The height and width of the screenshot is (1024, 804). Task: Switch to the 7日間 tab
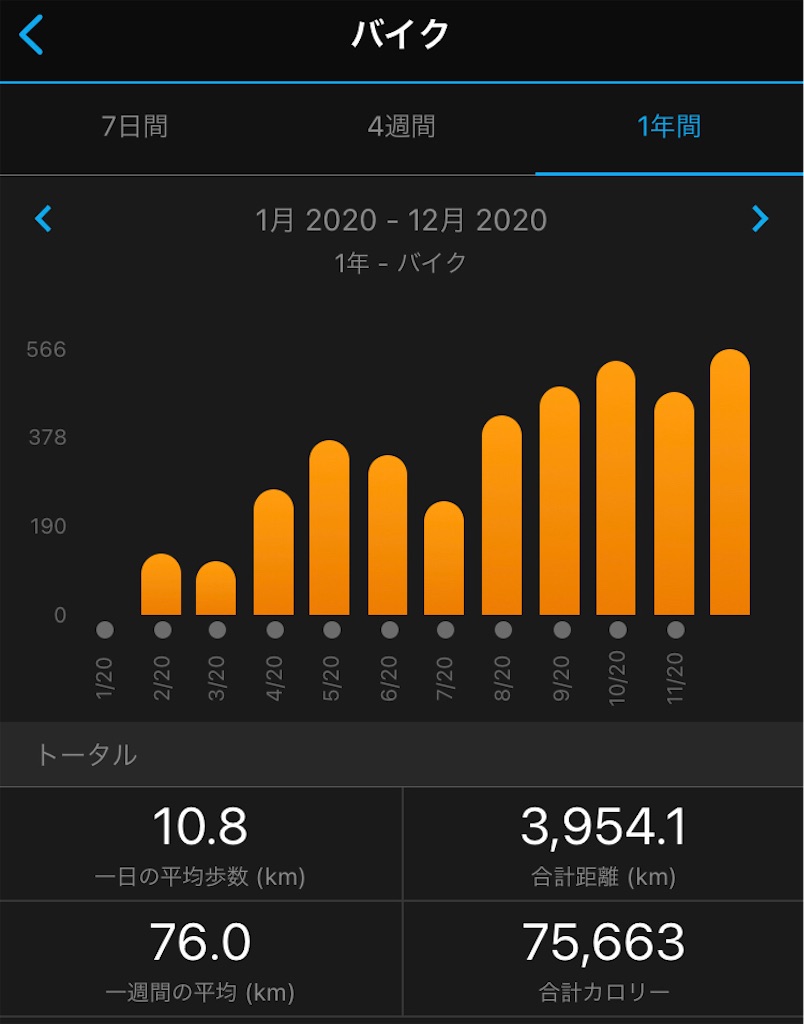click(x=135, y=127)
